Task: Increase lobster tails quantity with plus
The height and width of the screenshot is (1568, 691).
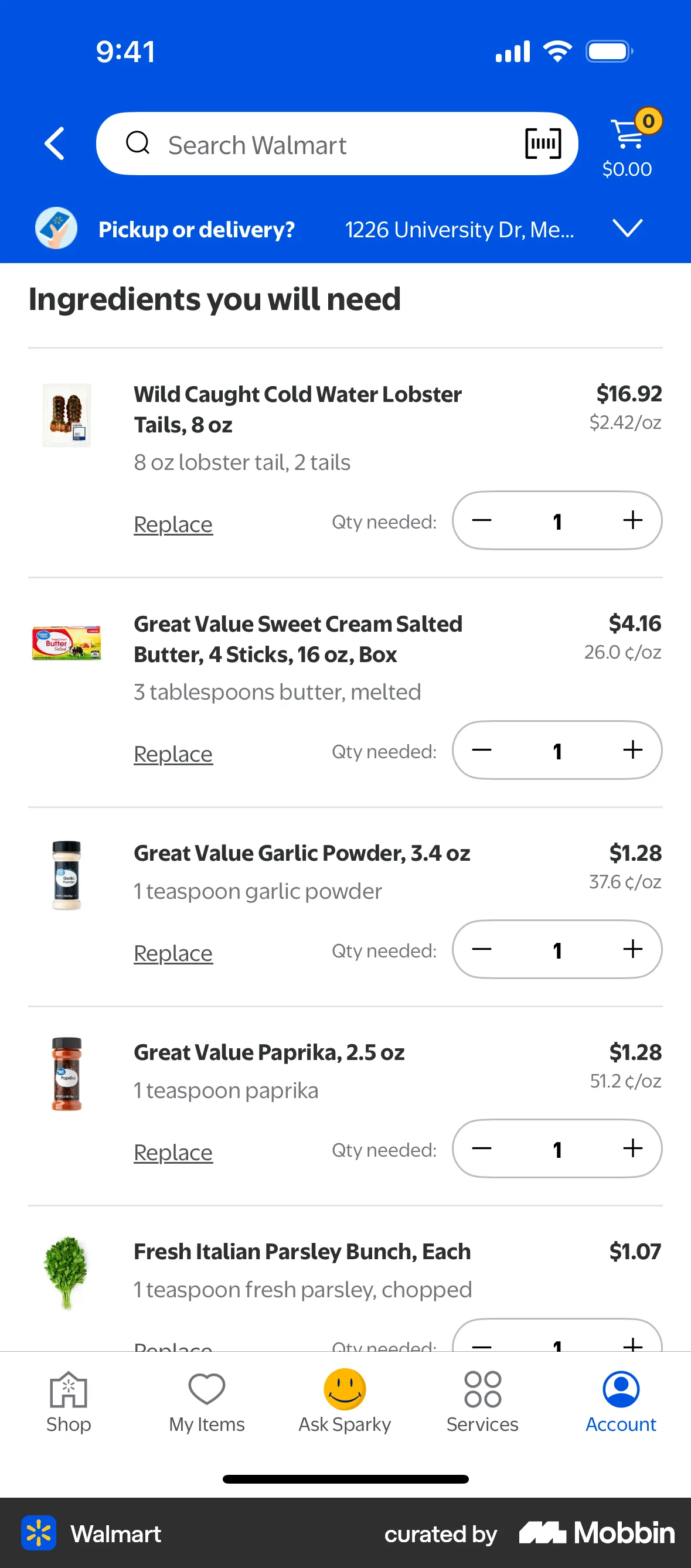Action: 632,520
